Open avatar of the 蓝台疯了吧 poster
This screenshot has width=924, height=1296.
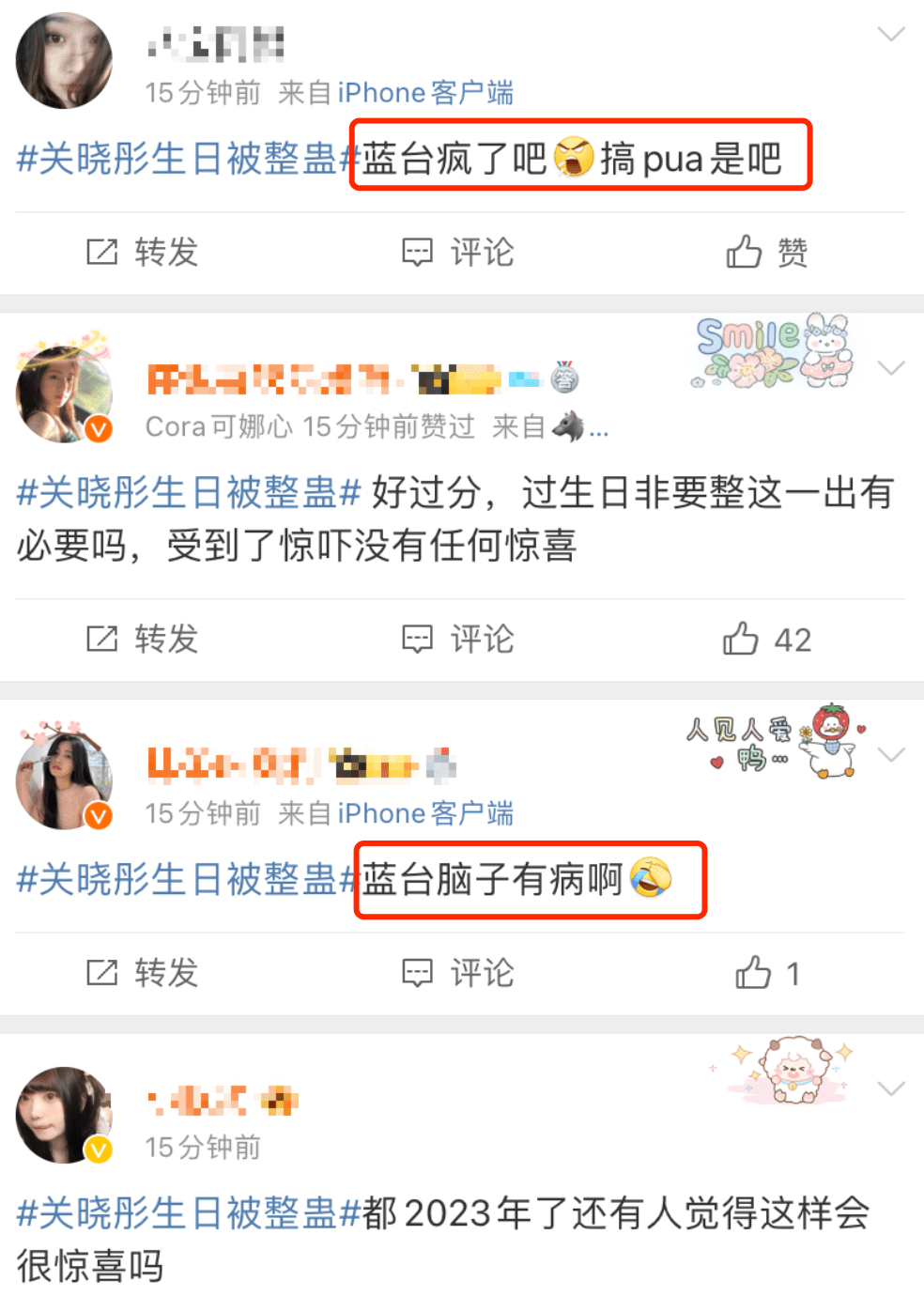click(64, 61)
